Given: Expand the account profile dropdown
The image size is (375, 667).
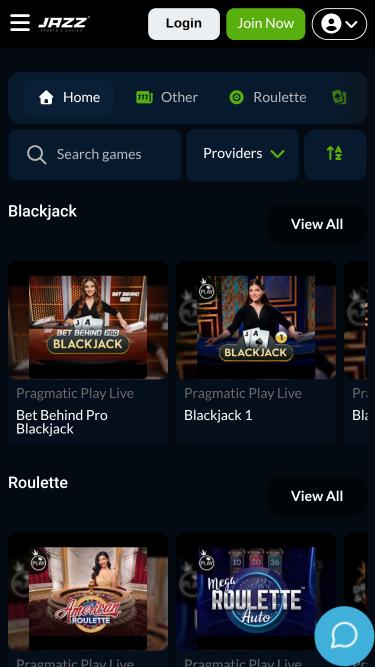Looking at the screenshot, I should (339, 24).
